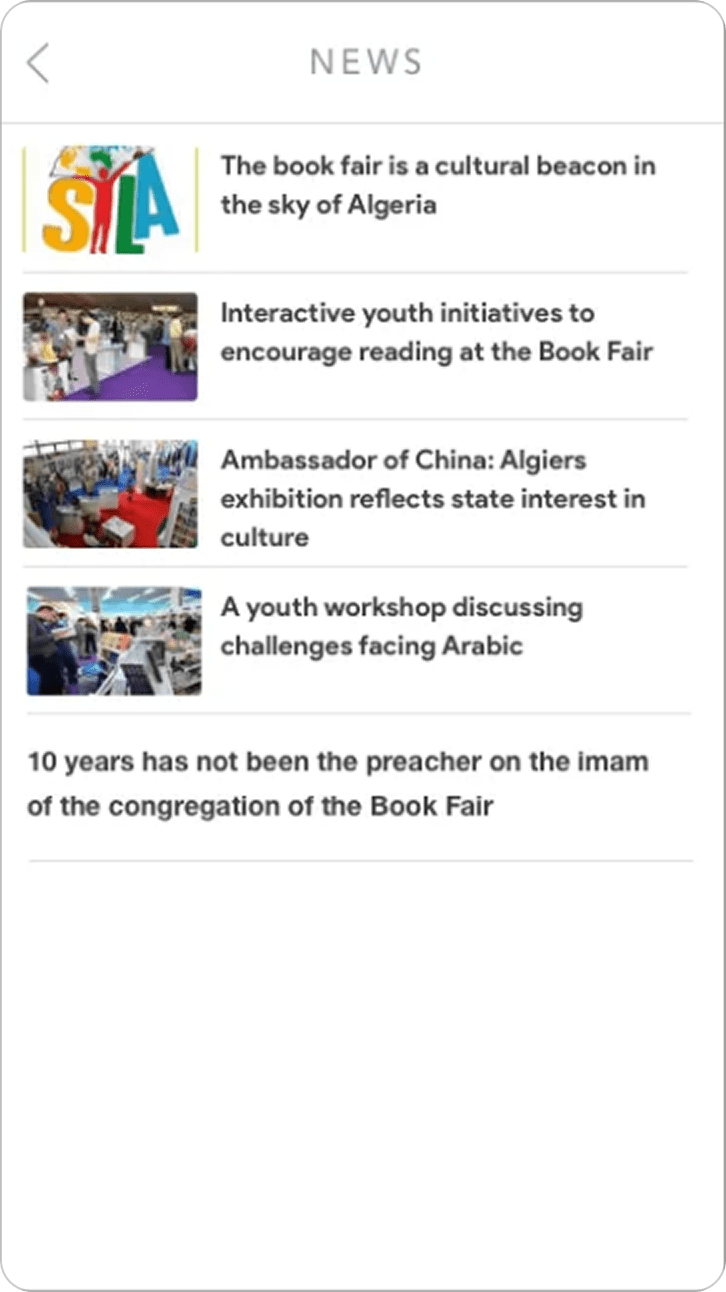726x1292 pixels.
Task: Open the Interactive youth initiatives article
Action: point(437,332)
